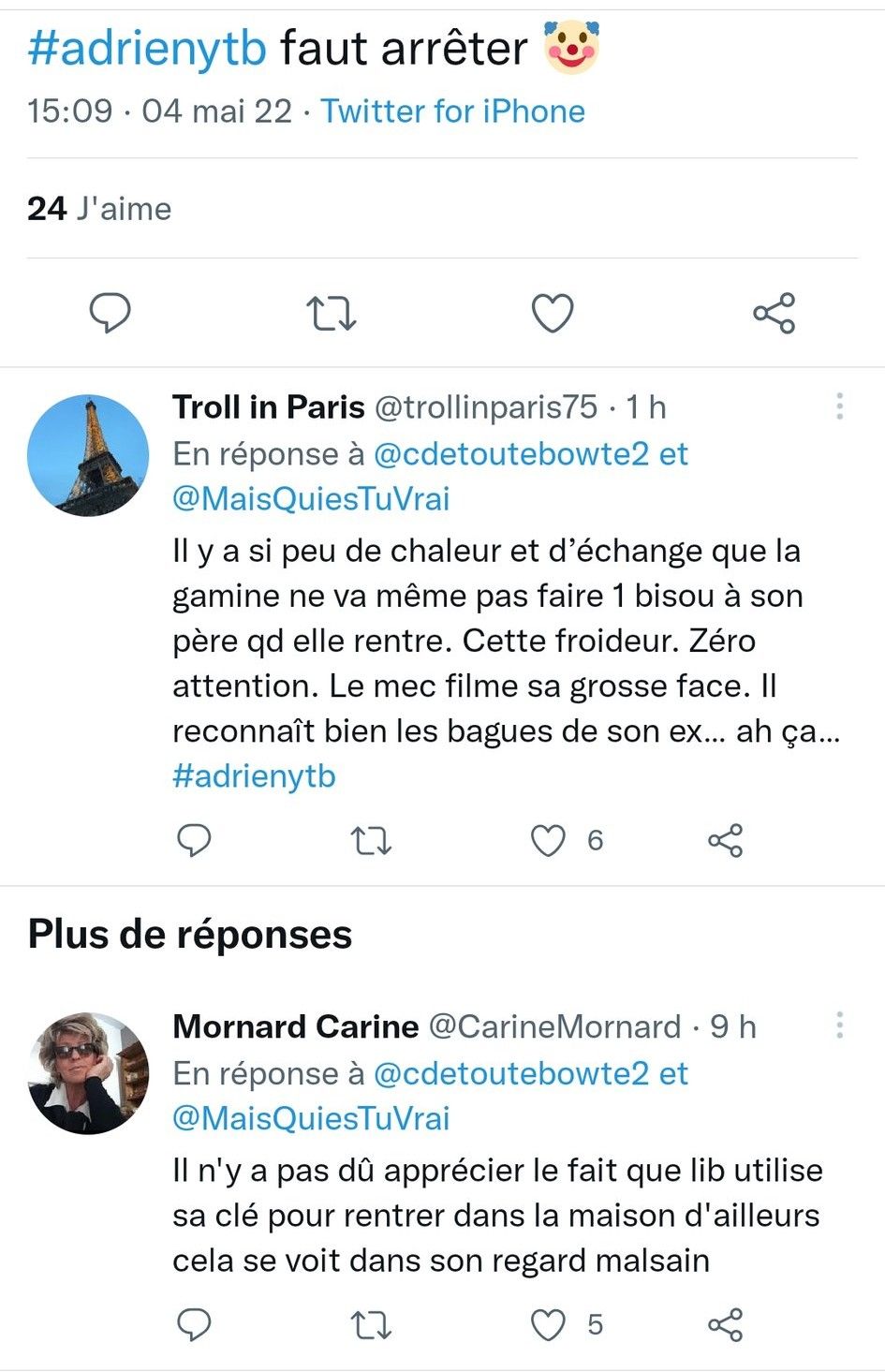Open the Twitter for iPhone source link
The width and height of the screenshot is (885, 1372).
coord(452,111)
